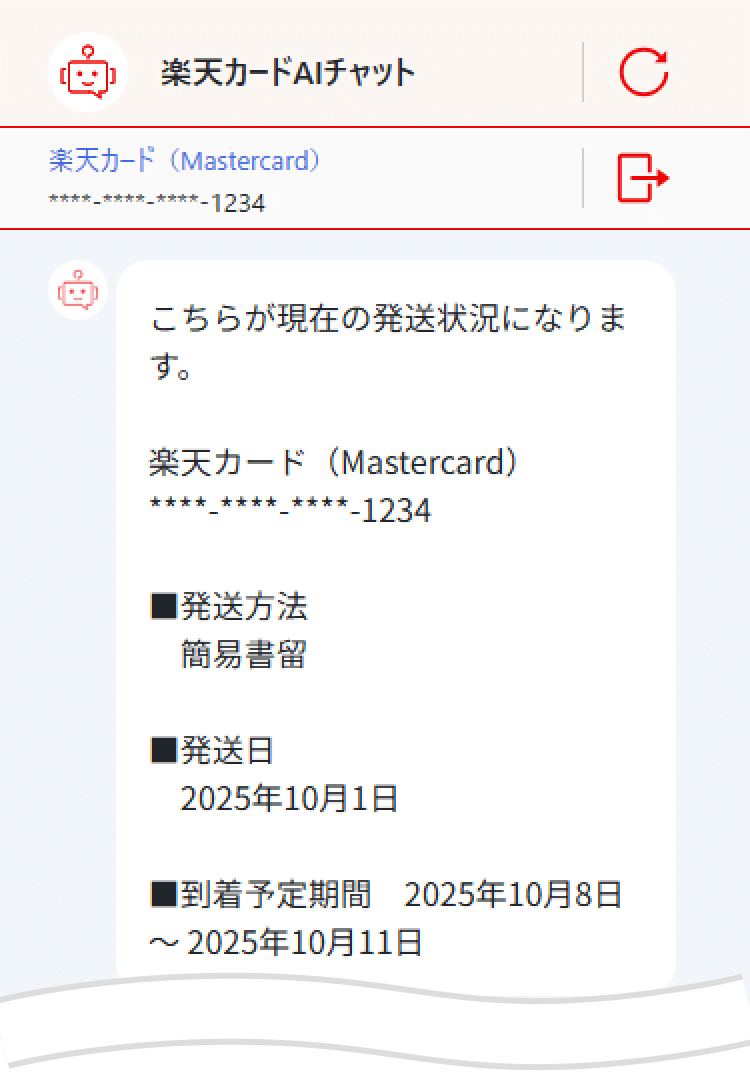Tap the reload icon to restart chat
The width and height of the screenshot is (750, 1072).
(x=643, y=72)
